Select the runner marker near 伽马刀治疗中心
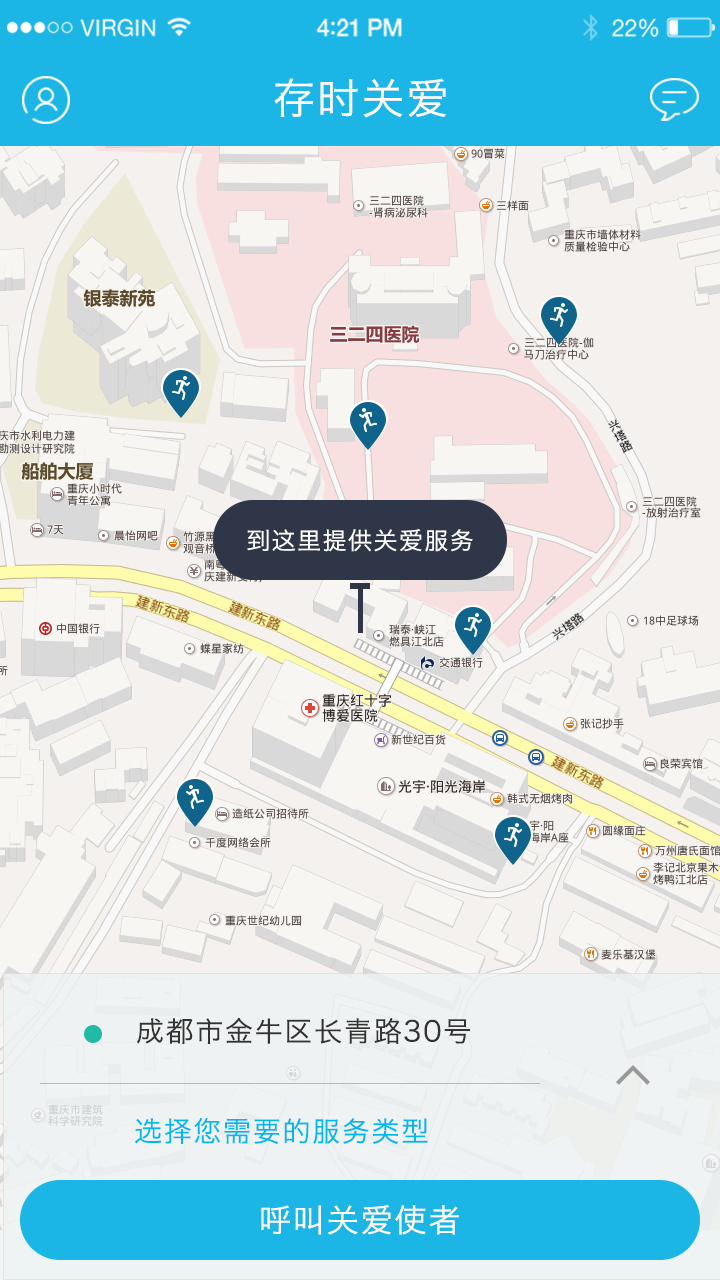 tap(559, 318)
